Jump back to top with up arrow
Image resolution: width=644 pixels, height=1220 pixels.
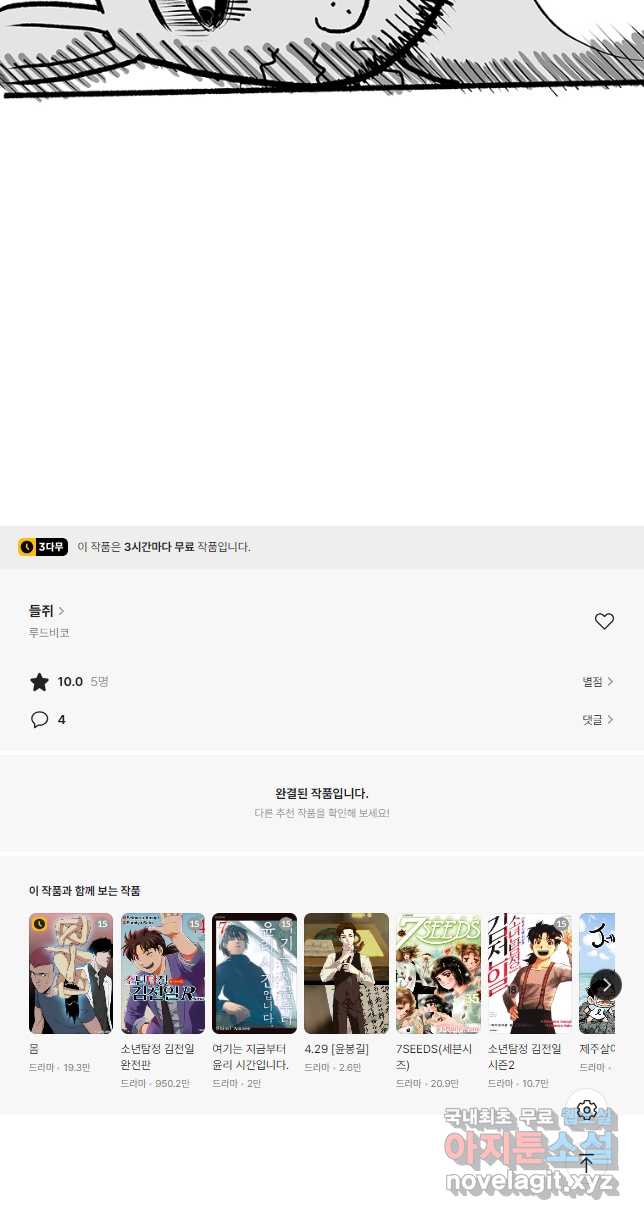[x=587, y=1163]
